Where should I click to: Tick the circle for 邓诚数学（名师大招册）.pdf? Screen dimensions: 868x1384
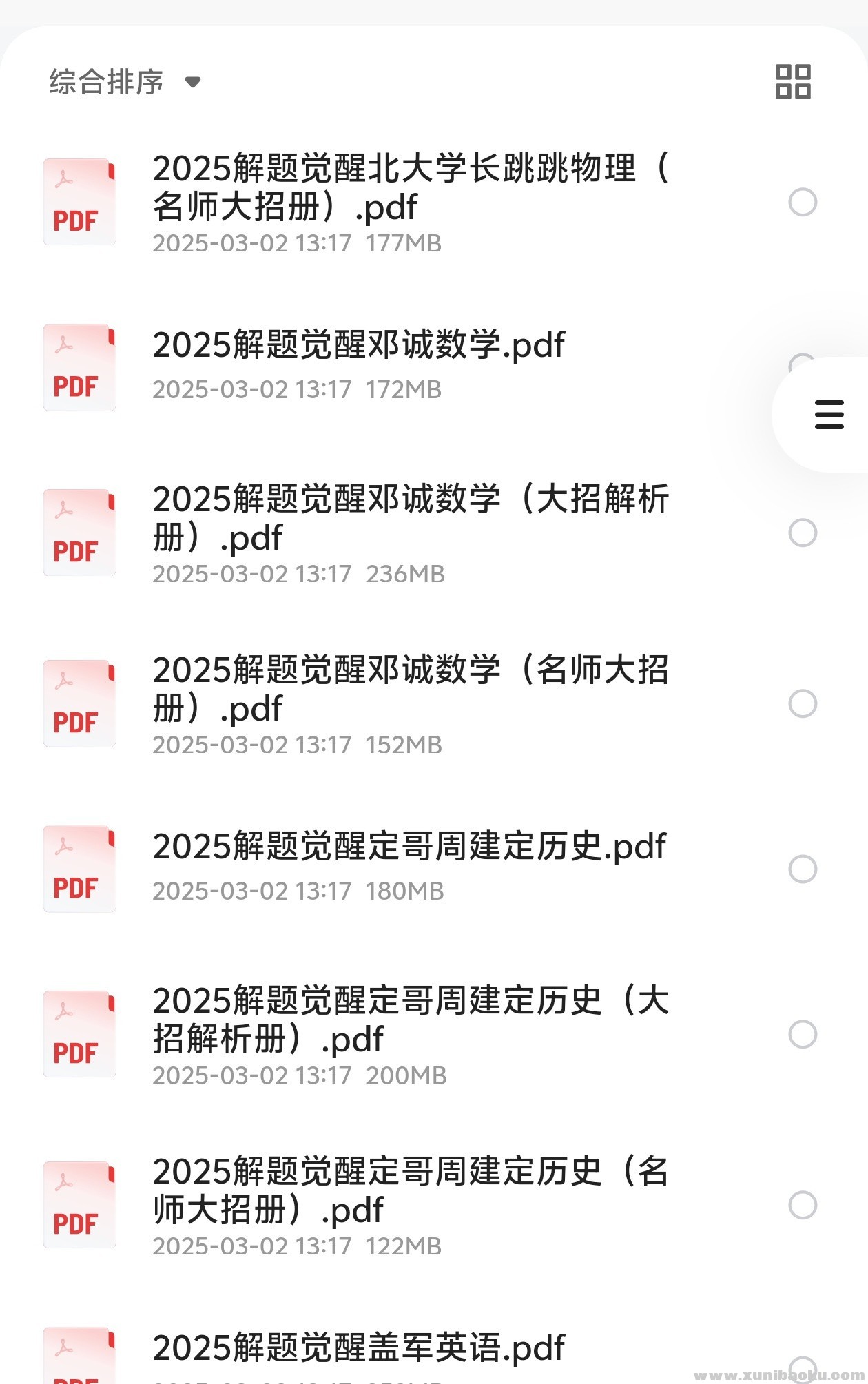tap(803, 704)
